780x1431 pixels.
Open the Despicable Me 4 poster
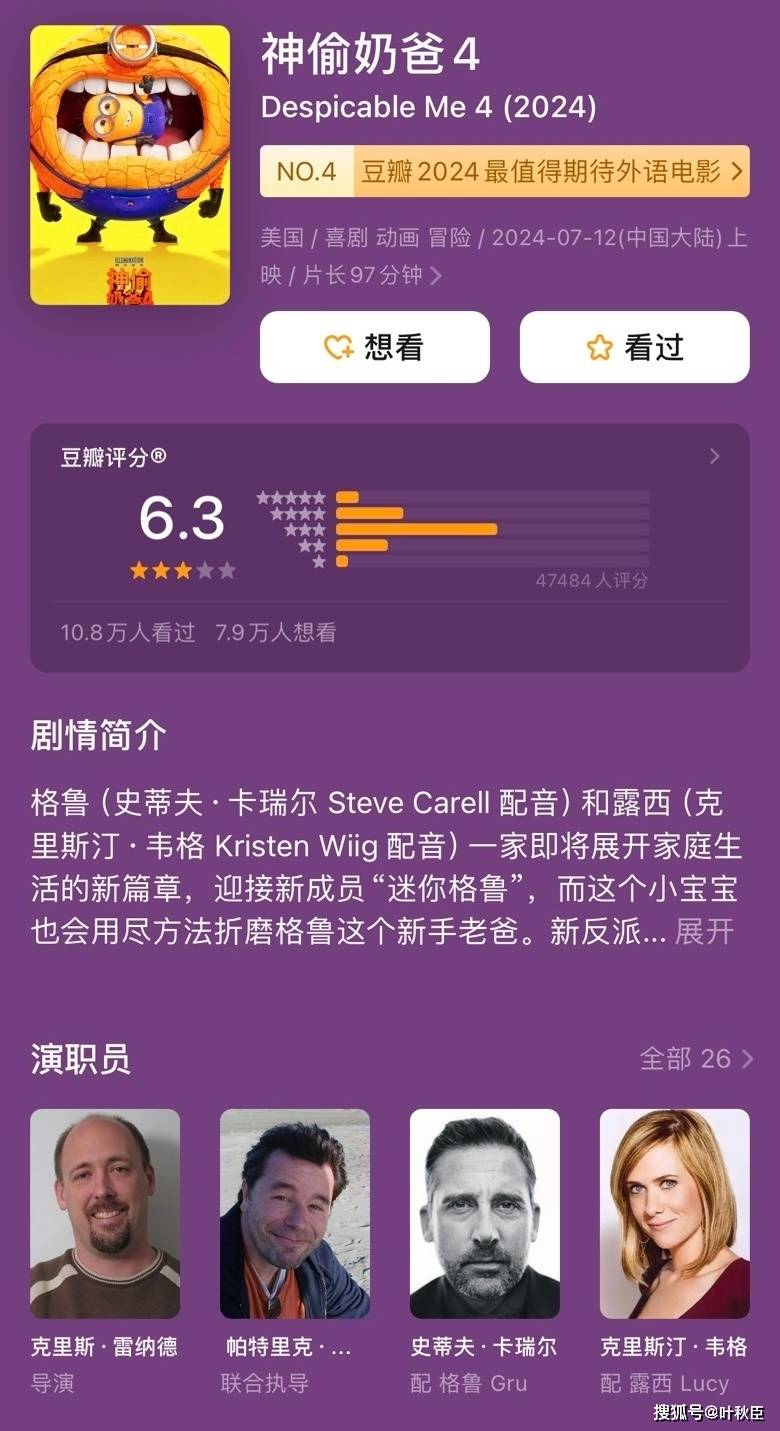pyautogui.click(x=130, y=165)
